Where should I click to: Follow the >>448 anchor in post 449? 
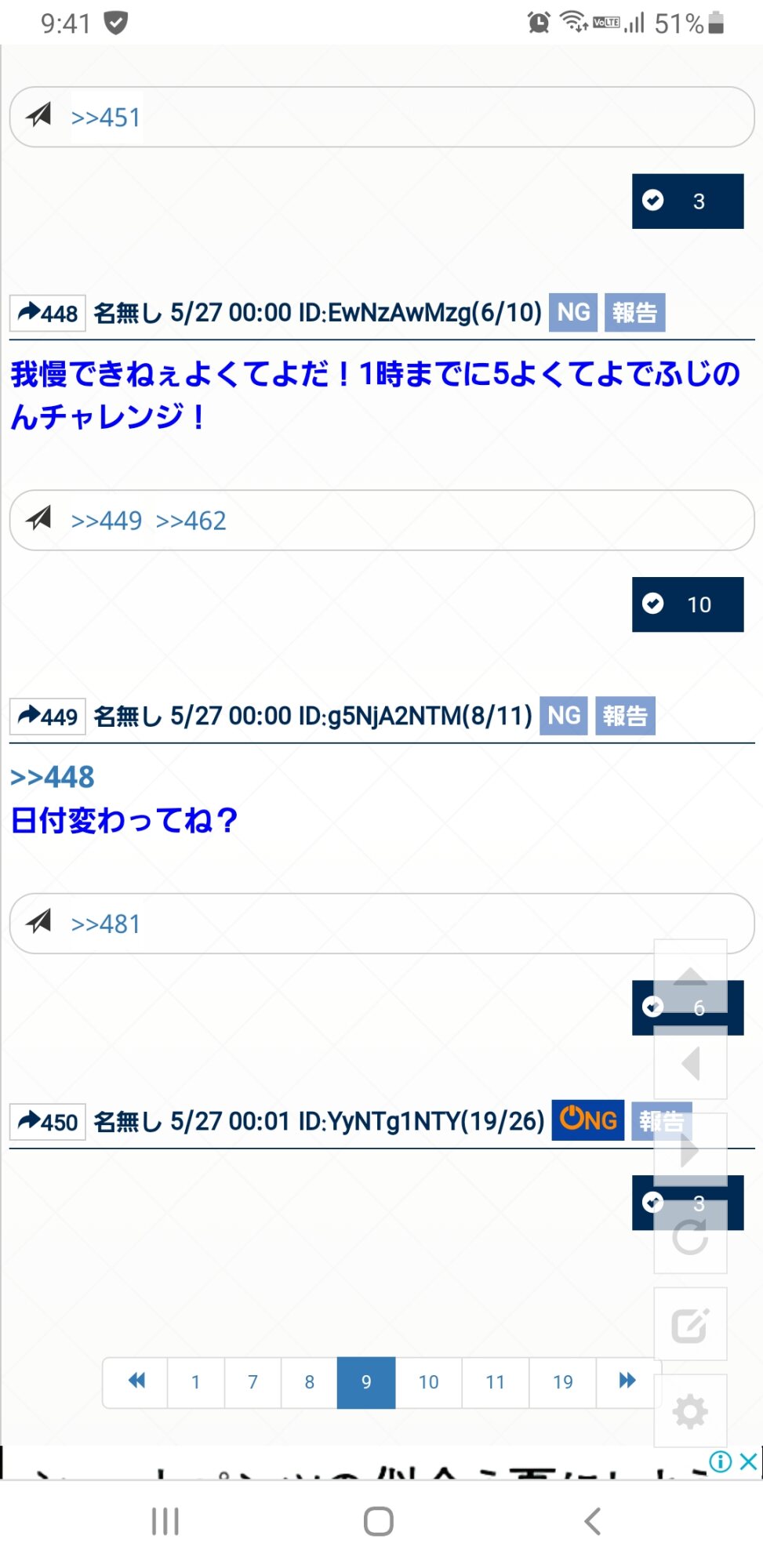52,777
